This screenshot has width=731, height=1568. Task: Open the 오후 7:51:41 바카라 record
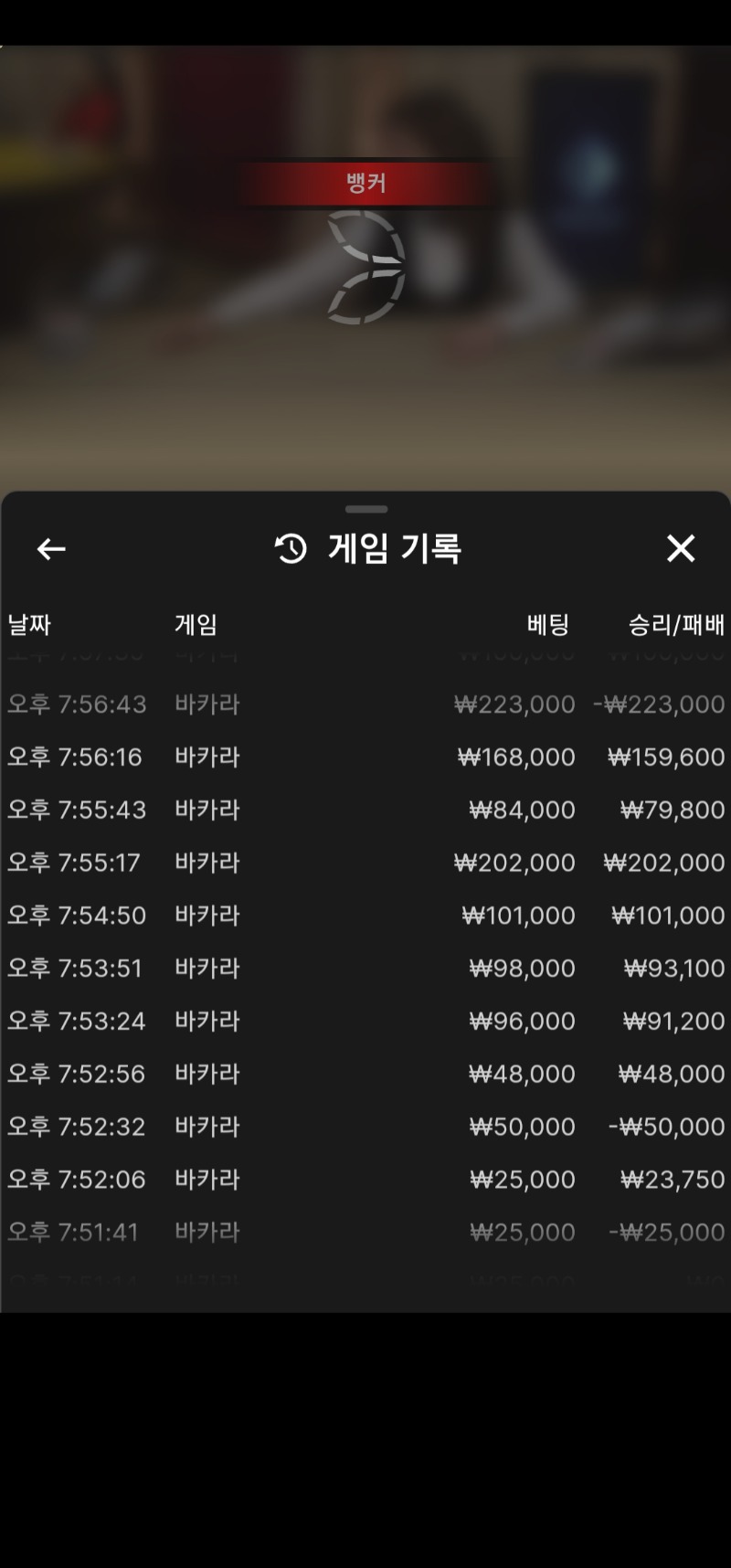click(x=365, y=1233)
